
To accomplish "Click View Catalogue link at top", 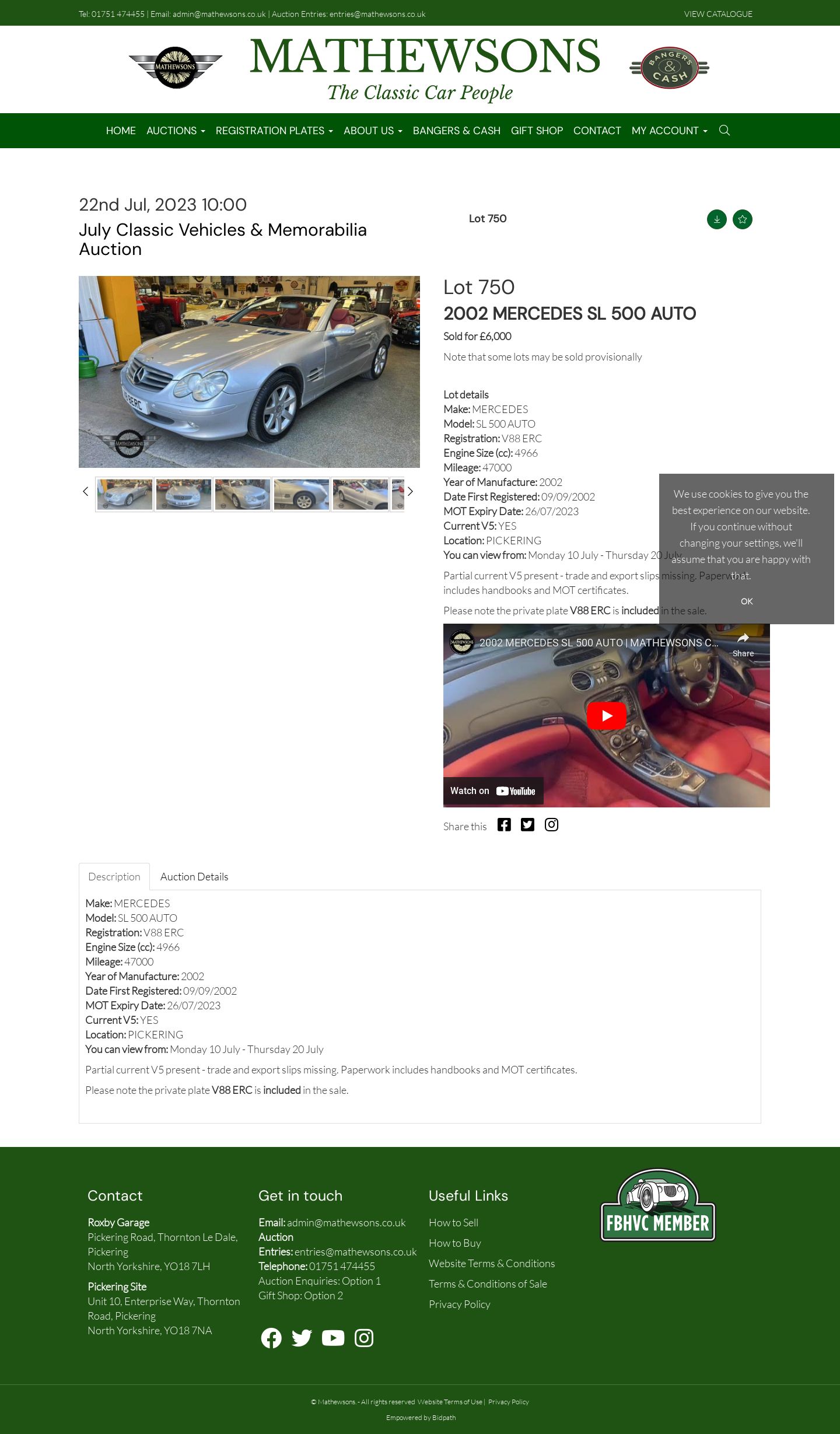I will tap(718, 14).
